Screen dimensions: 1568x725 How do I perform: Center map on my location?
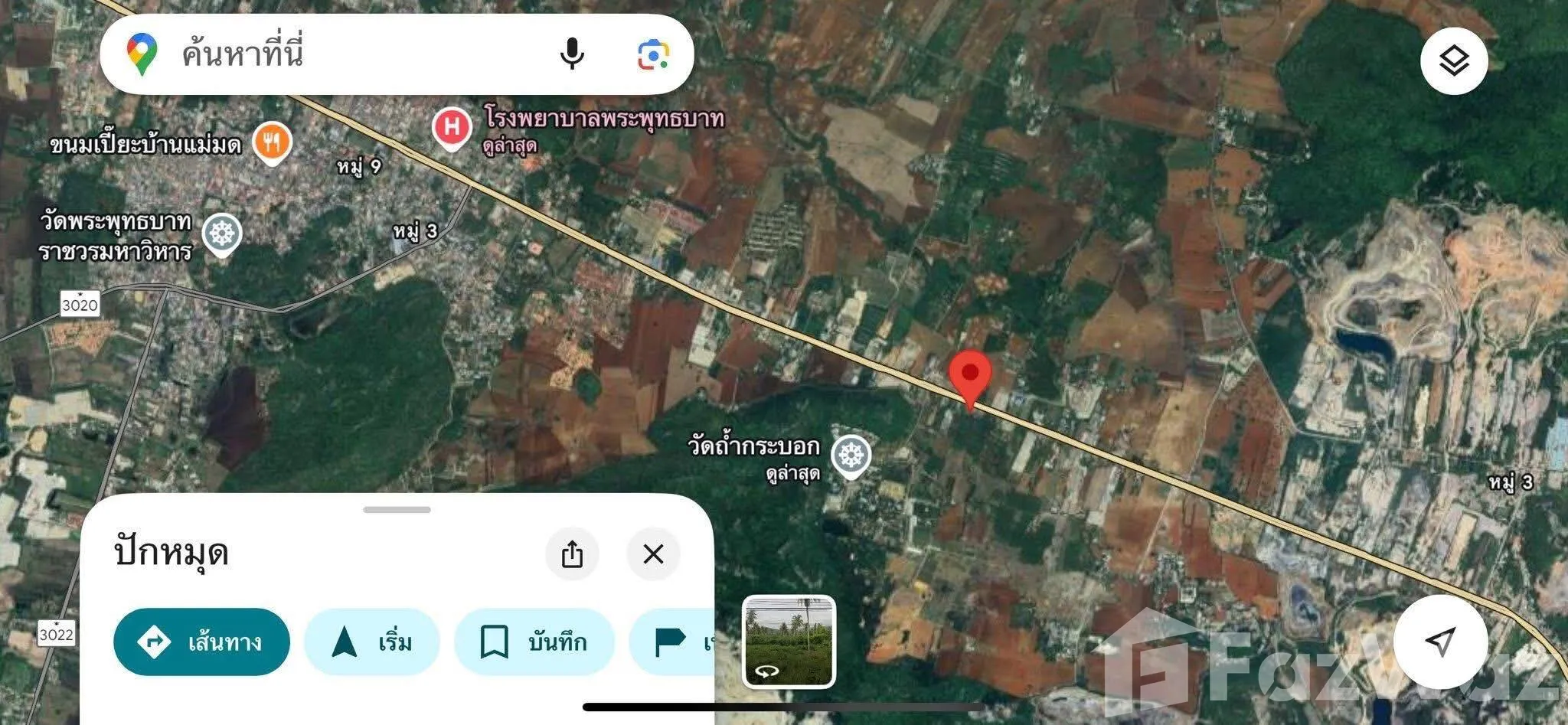pyautogui.click(x=1440, y=642)
